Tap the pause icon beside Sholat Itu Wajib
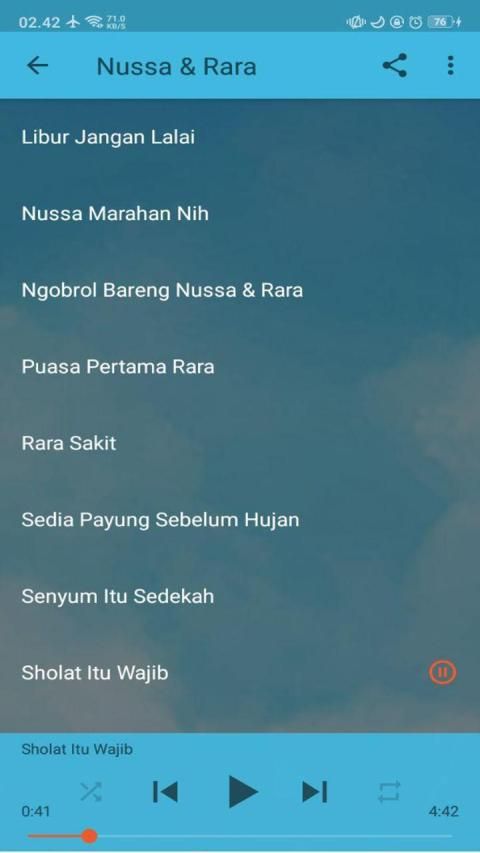This screenshot has width=480, height=853. point(442,672)
